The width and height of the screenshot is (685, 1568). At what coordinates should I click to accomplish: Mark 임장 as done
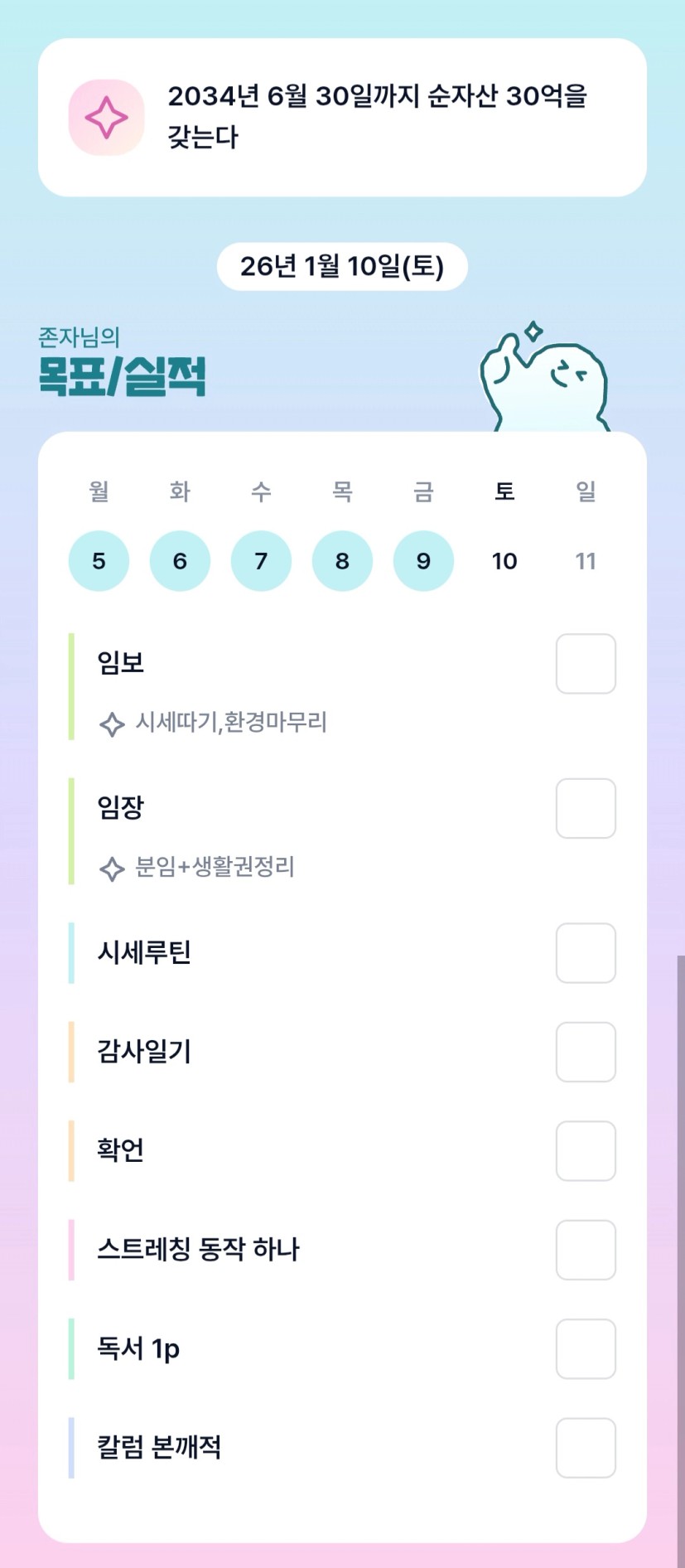point(586,808)
